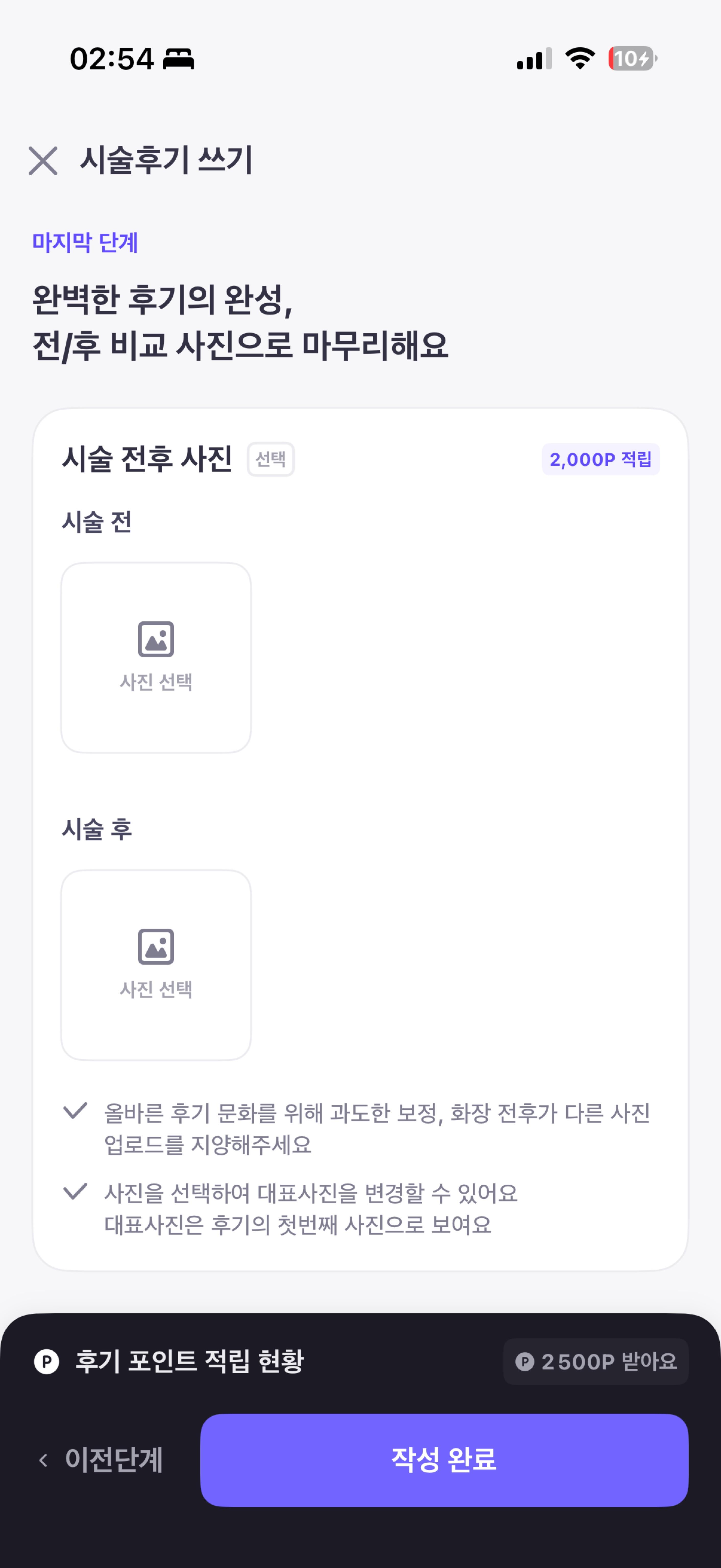Viewport: 721px width, 1568px height.
Task: Close the 시술후기 쓰기 screen
Action: click(43, 161)
